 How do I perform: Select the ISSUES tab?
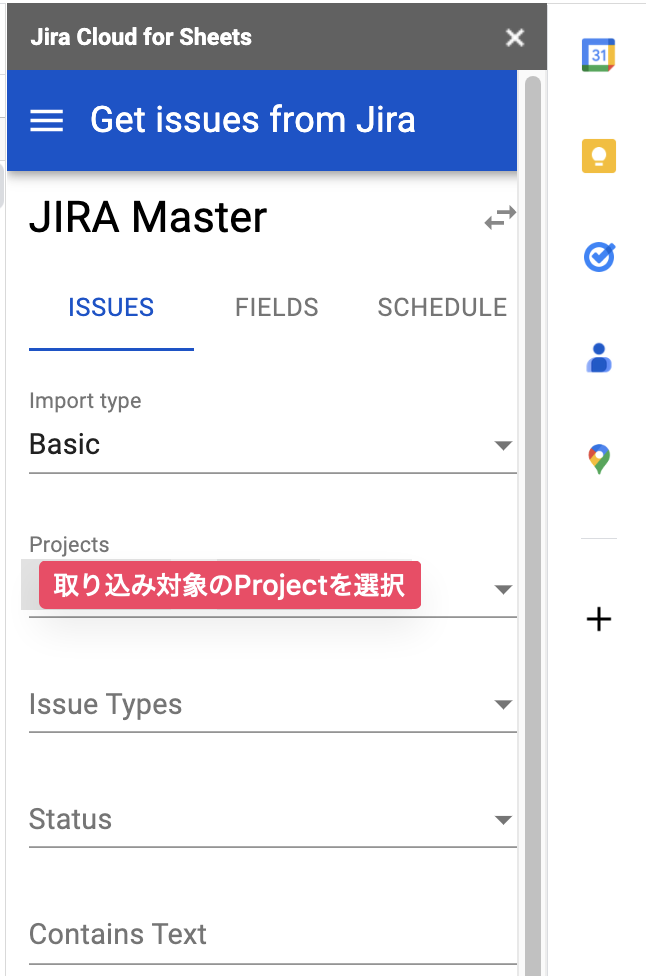[x=111, y=307]
